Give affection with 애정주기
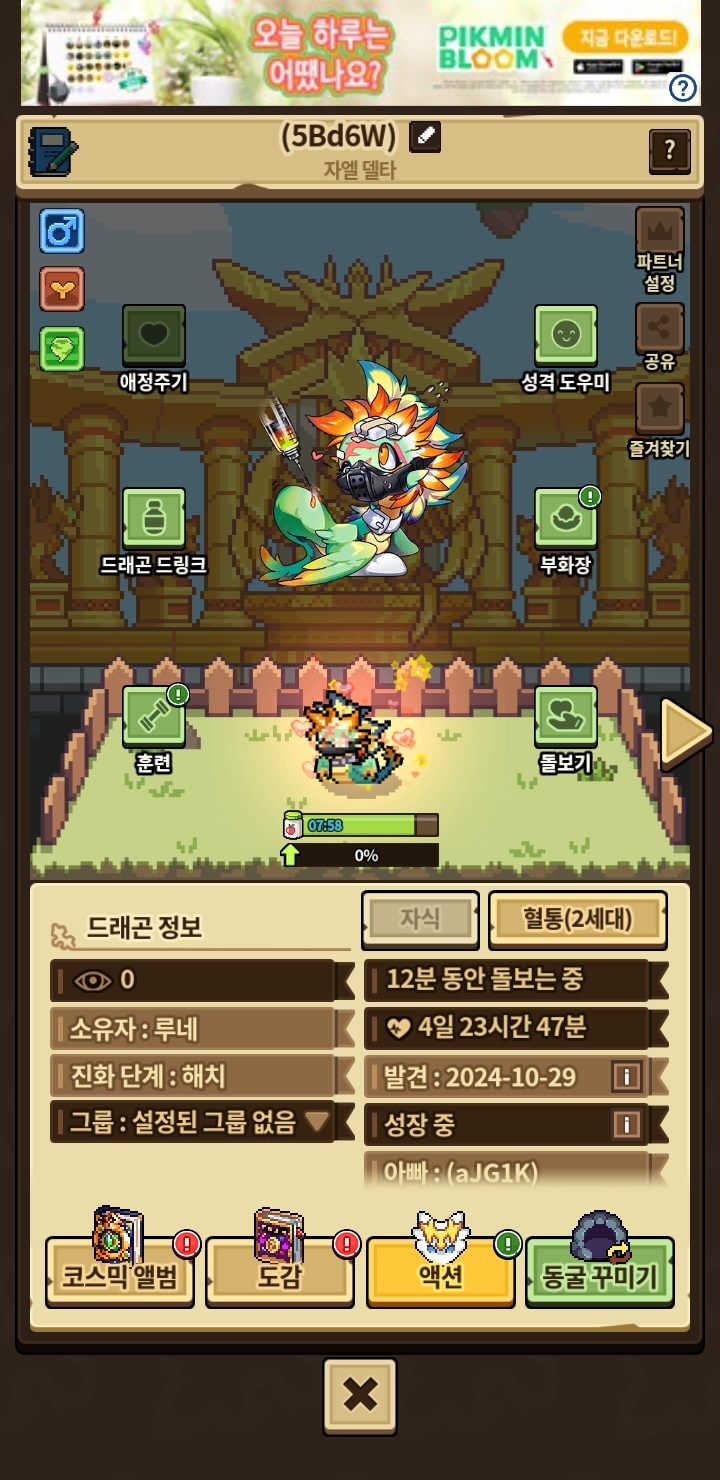720x1480 pixels. coord(154,348)
